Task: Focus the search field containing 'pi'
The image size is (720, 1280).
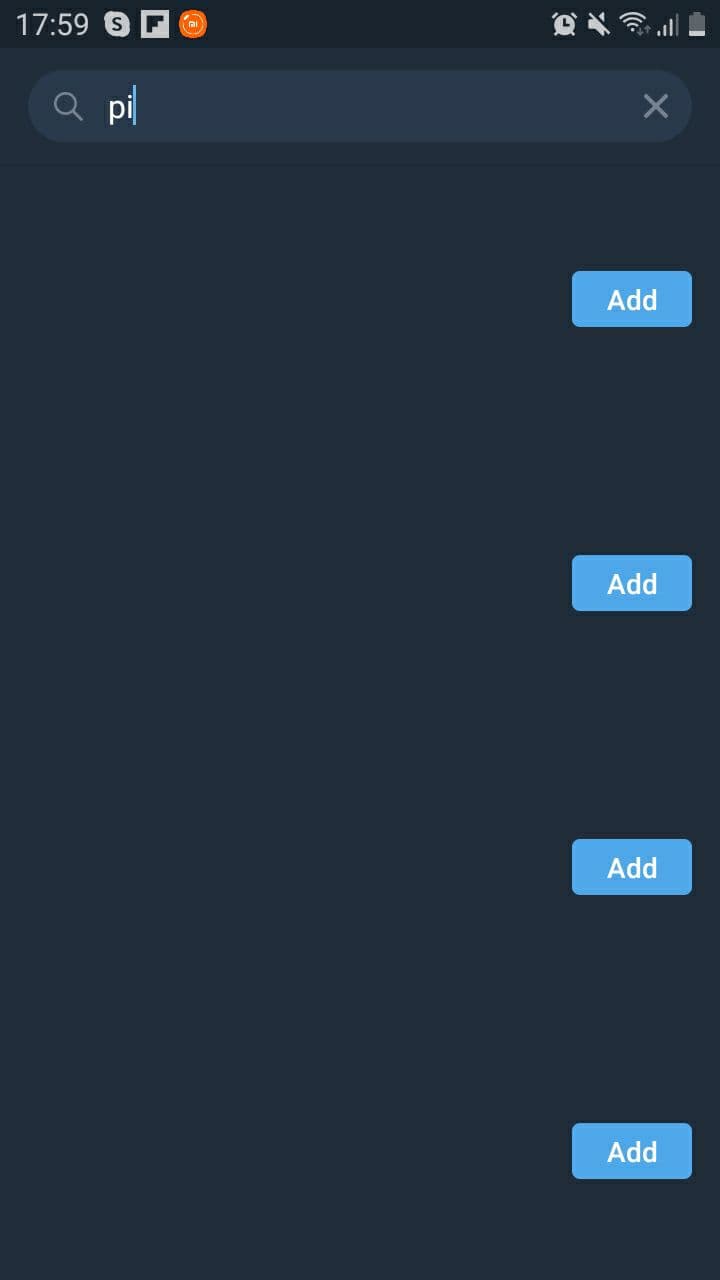Action: (360, 106)
